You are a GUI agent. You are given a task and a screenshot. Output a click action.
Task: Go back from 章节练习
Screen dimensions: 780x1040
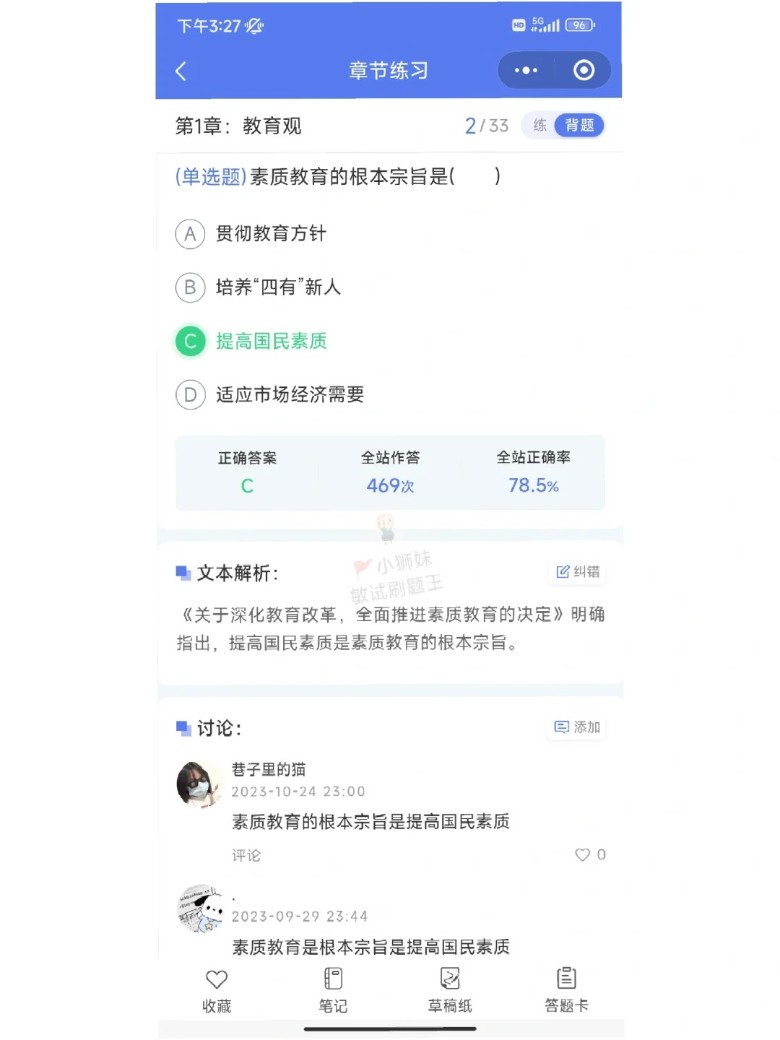click(x=181, y=71)
